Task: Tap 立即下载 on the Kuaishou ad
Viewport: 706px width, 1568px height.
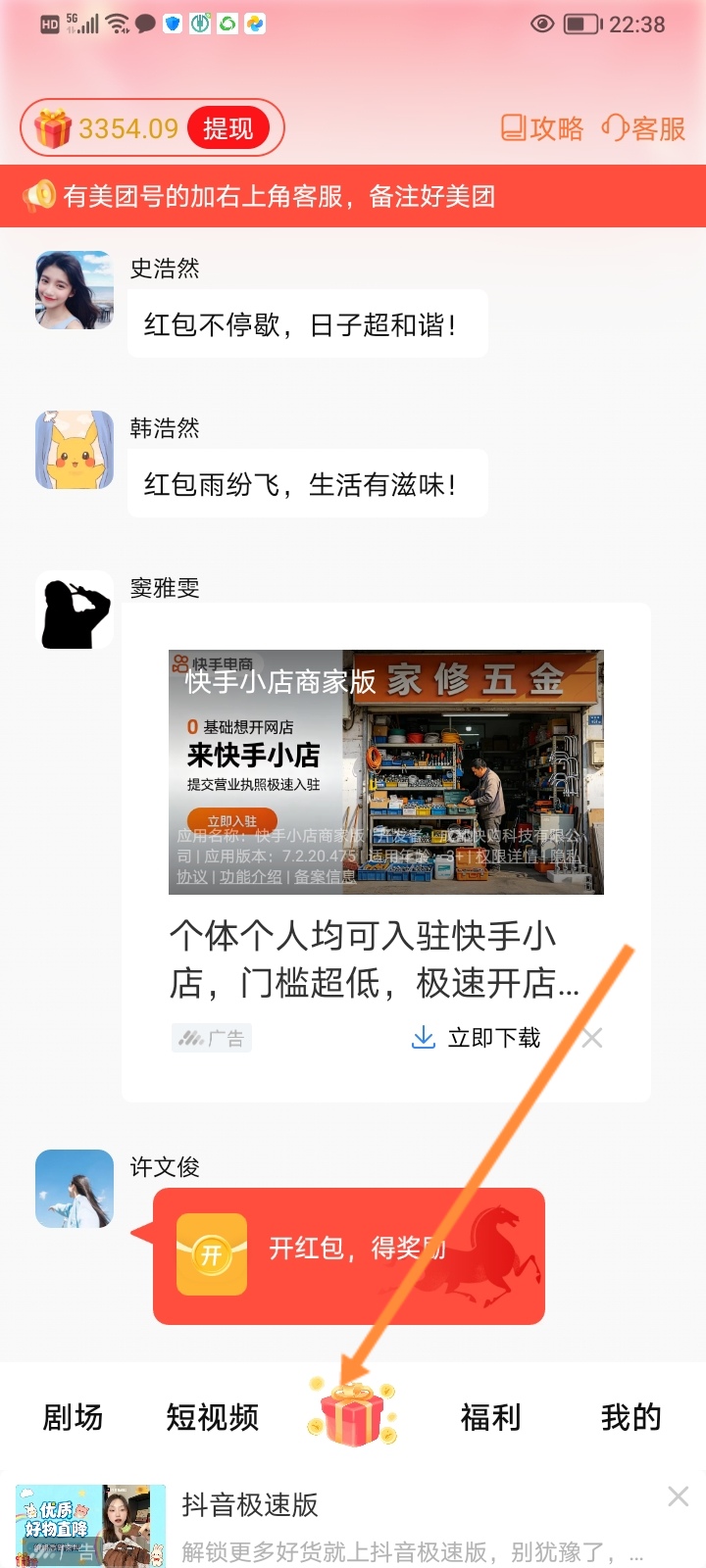Action: tap(477, 1038)
